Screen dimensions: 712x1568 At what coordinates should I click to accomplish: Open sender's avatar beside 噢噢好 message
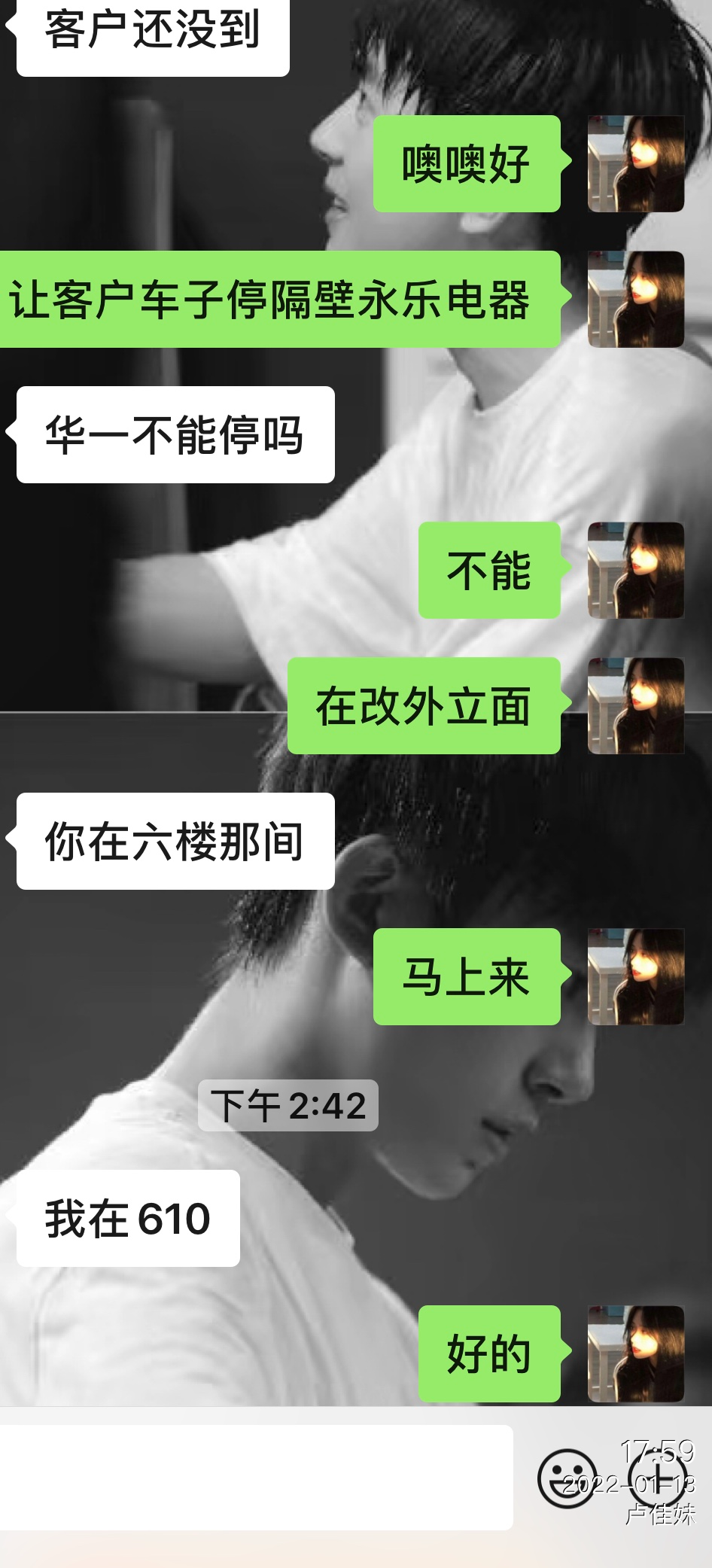pos(635,163)
